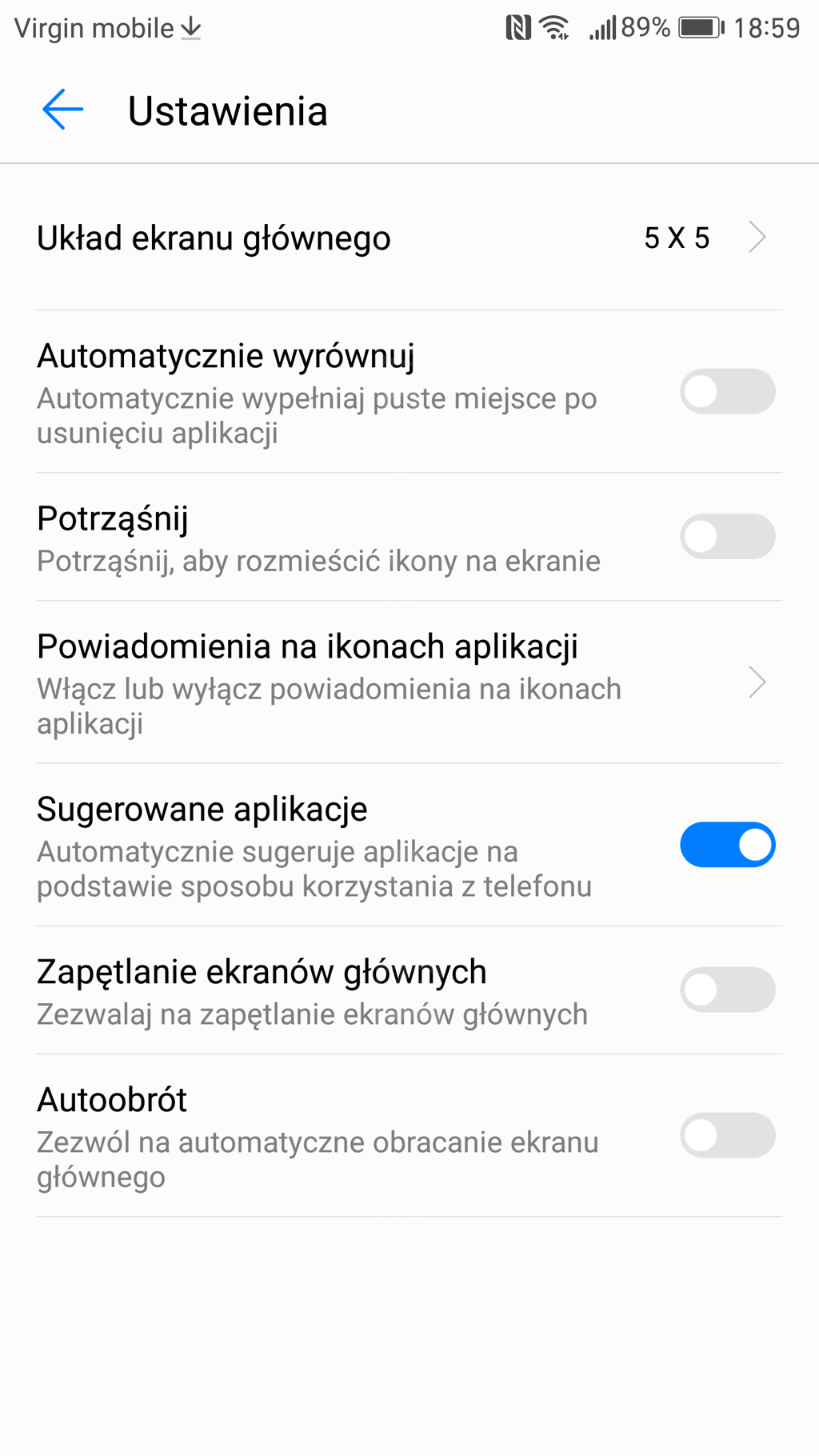
Task: Enable Automatycznie wyrównuj switch
Action: pos(727,392)
